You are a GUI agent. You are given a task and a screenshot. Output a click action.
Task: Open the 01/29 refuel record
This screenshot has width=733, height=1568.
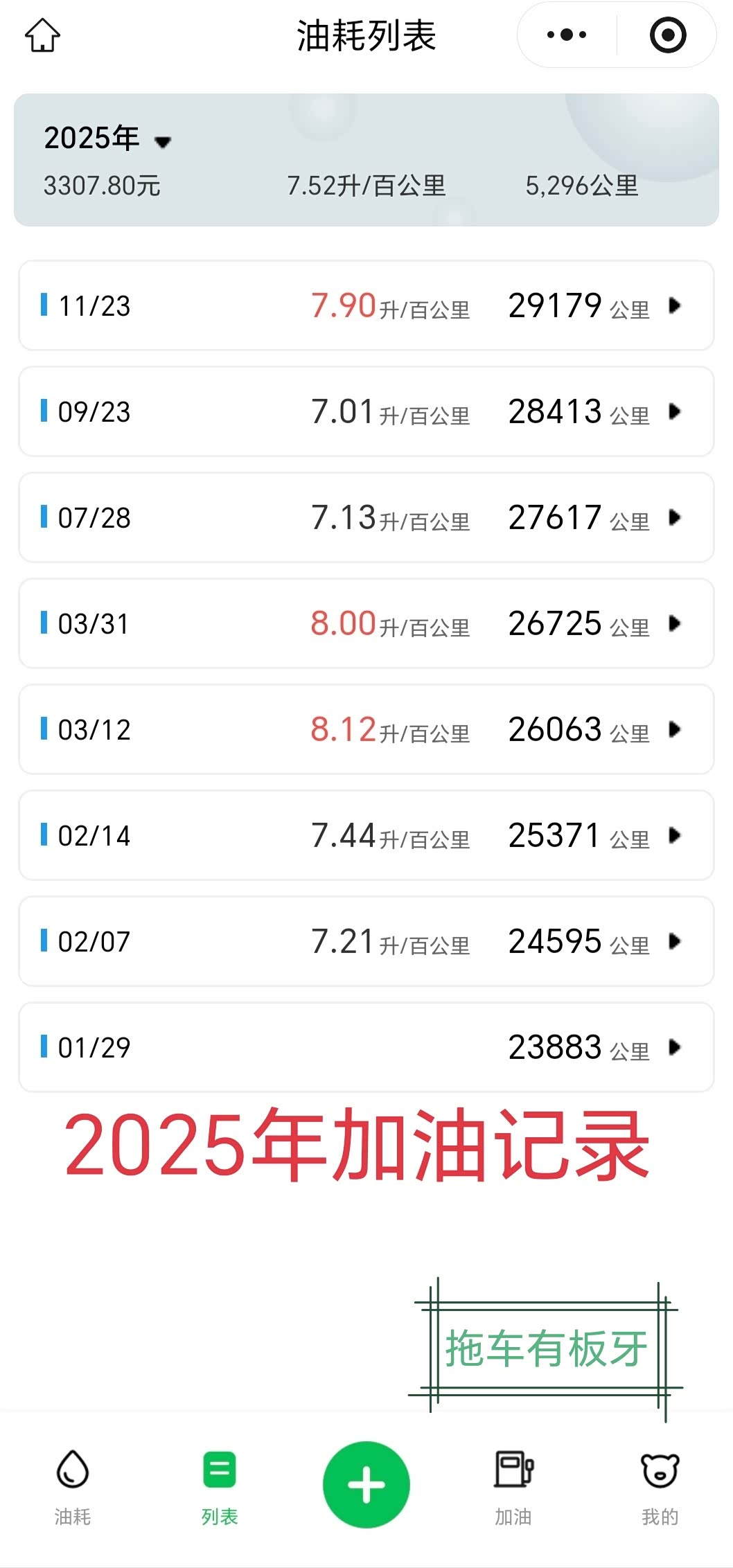click(366, 1047)
